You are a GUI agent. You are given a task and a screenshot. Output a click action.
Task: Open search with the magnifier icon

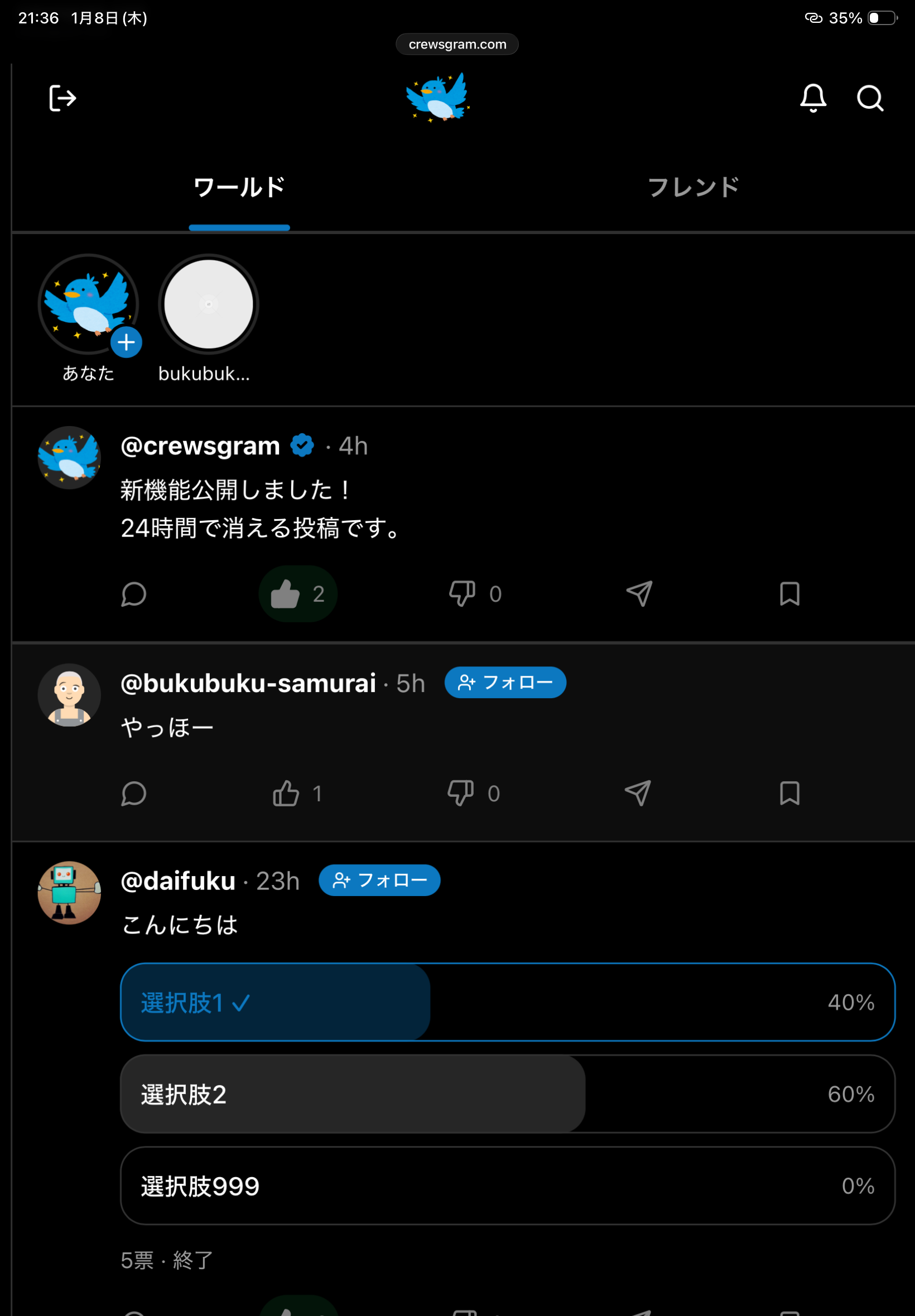870,98
